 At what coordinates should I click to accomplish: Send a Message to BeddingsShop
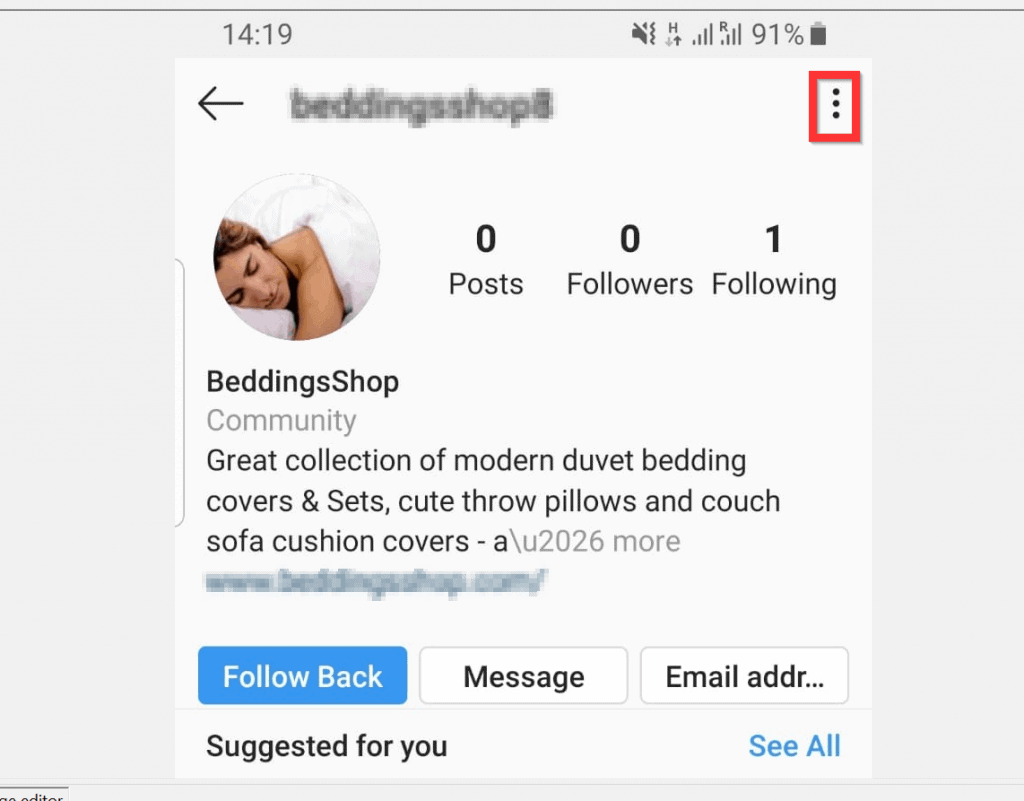(x=523, y=676)
